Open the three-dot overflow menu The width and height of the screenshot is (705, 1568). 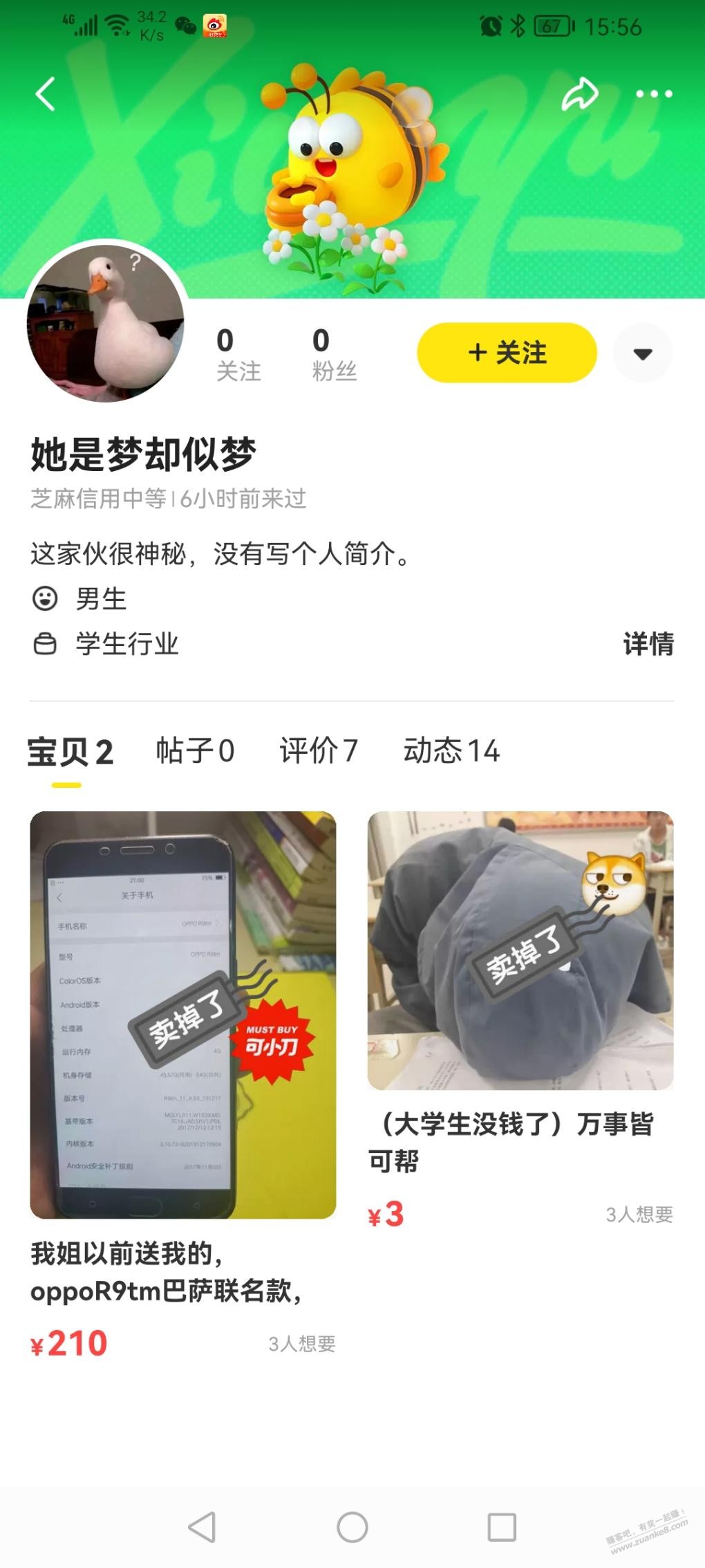(x=653, y=94)
